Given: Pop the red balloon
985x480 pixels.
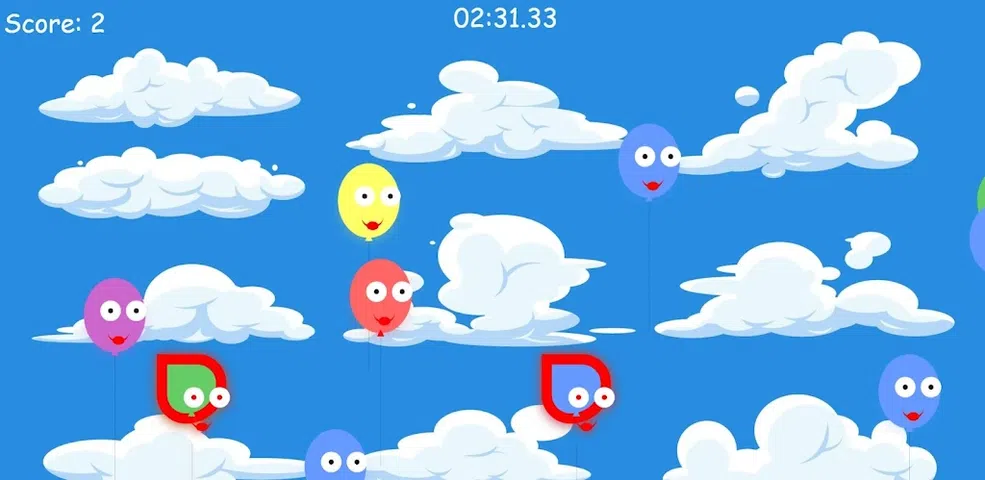Looking at the screenshot, I should click(x=380, y=295).
